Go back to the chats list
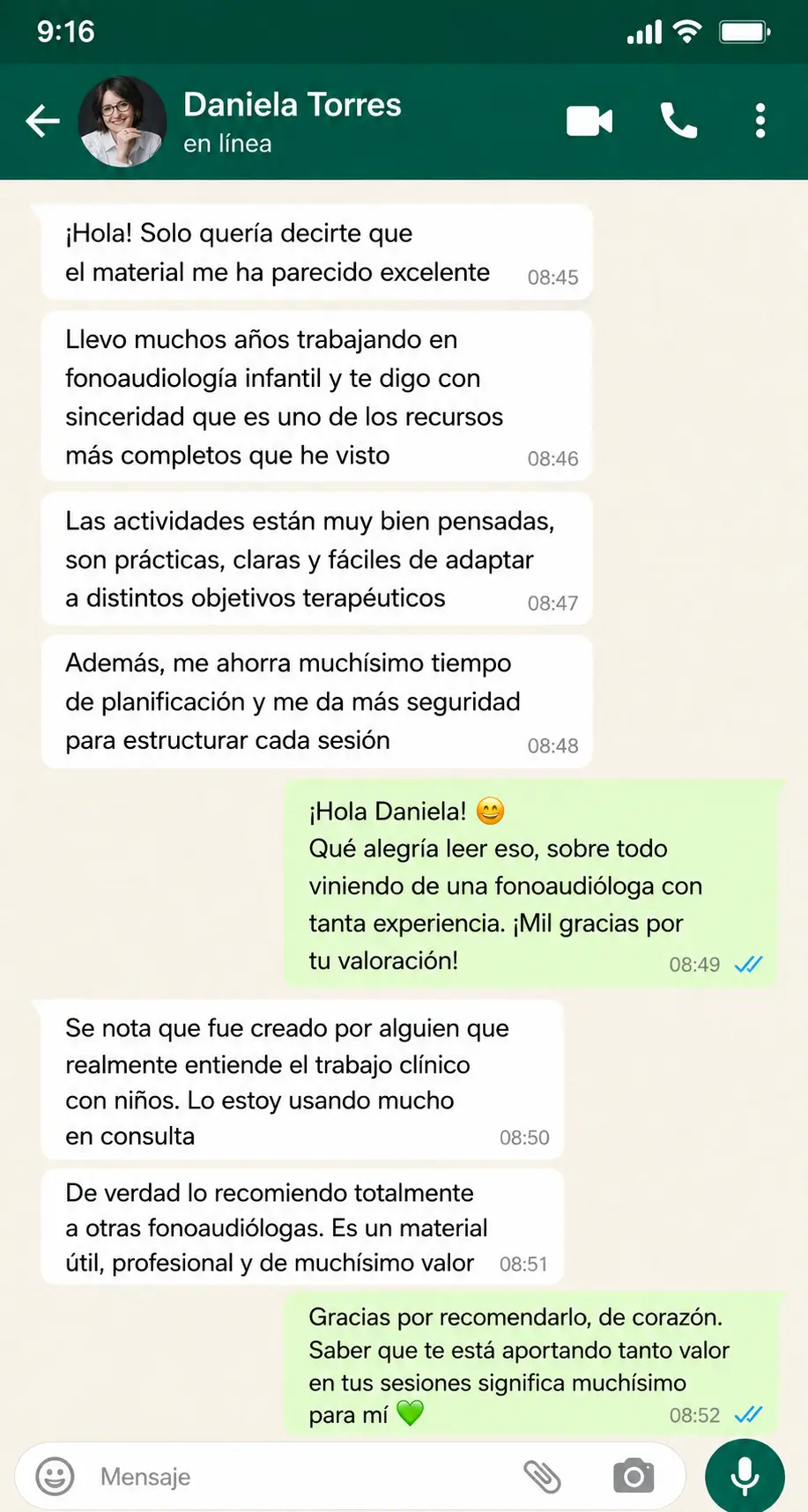Viewport: 808px width, 1512px height. tap(42, 121)
